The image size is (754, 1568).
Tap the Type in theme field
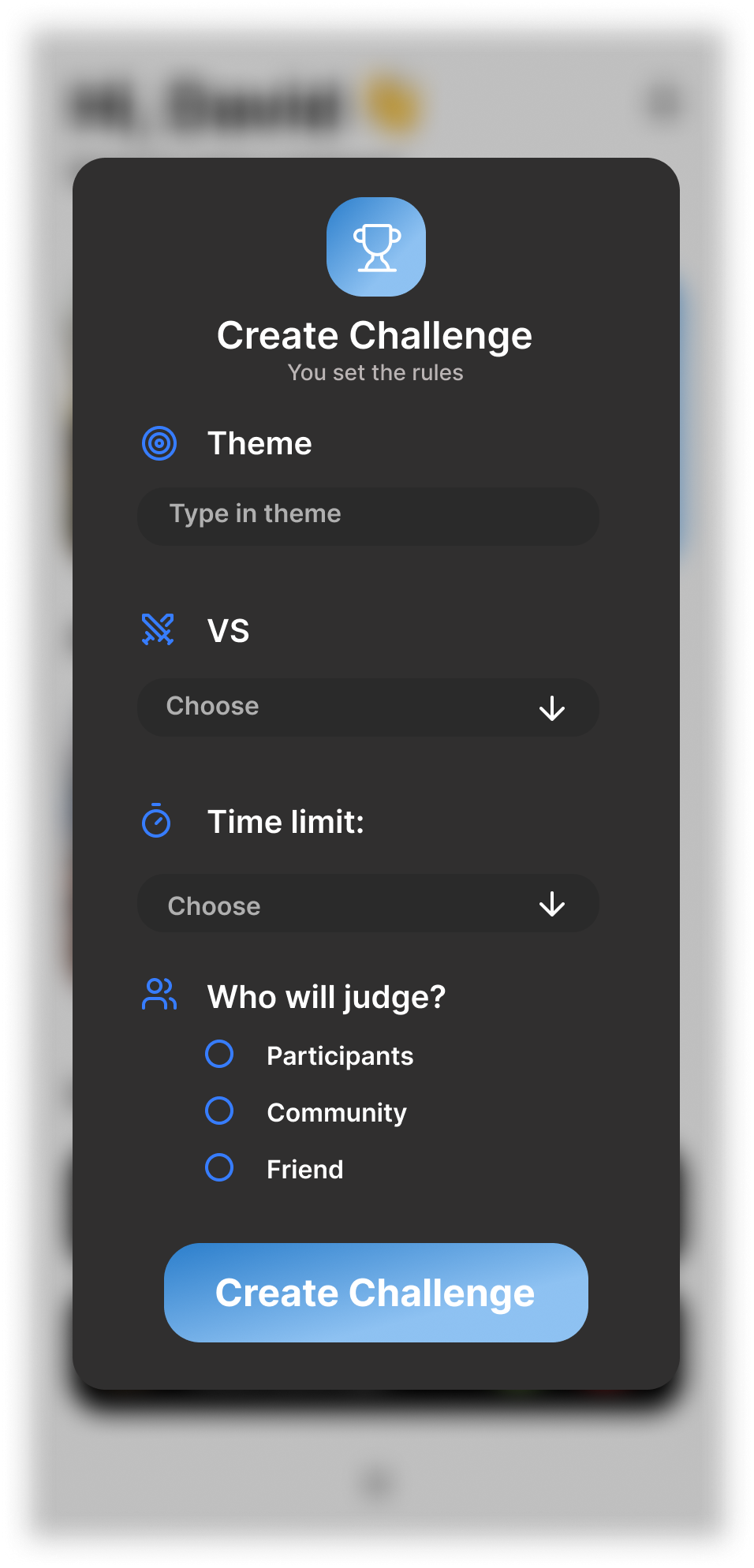pyautogui.click(x=368, y=516)
